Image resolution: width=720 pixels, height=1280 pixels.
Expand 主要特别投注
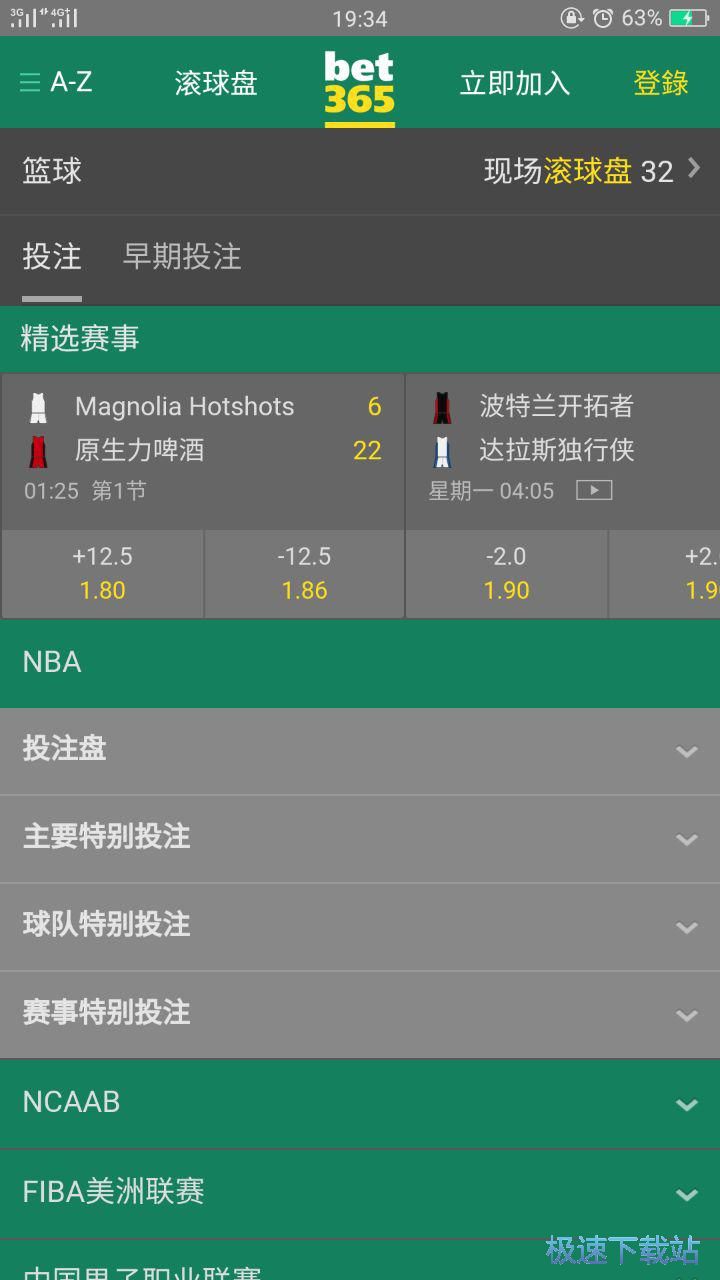pyautogui.click(x=360, y=839)
